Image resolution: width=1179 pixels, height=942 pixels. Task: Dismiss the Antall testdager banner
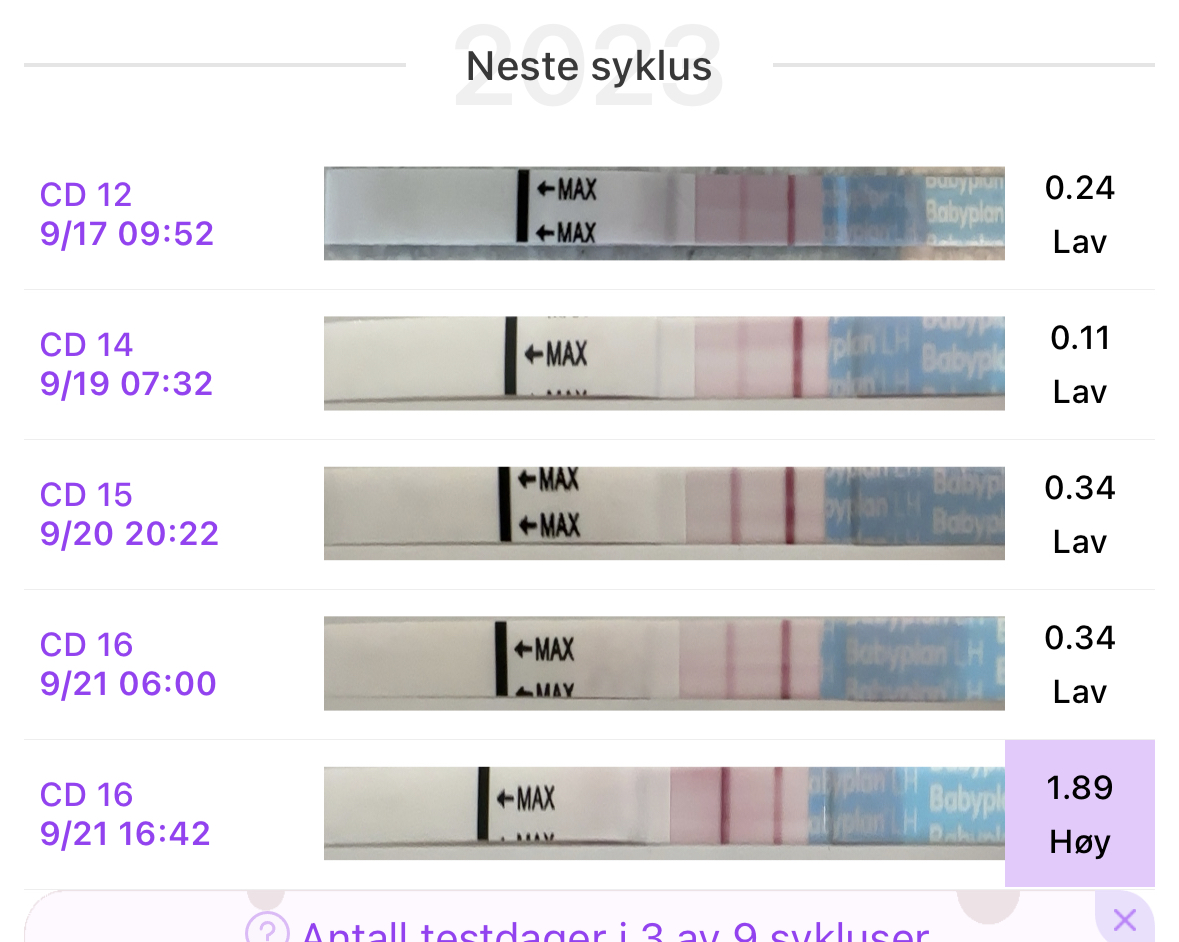pos(1125,920)
